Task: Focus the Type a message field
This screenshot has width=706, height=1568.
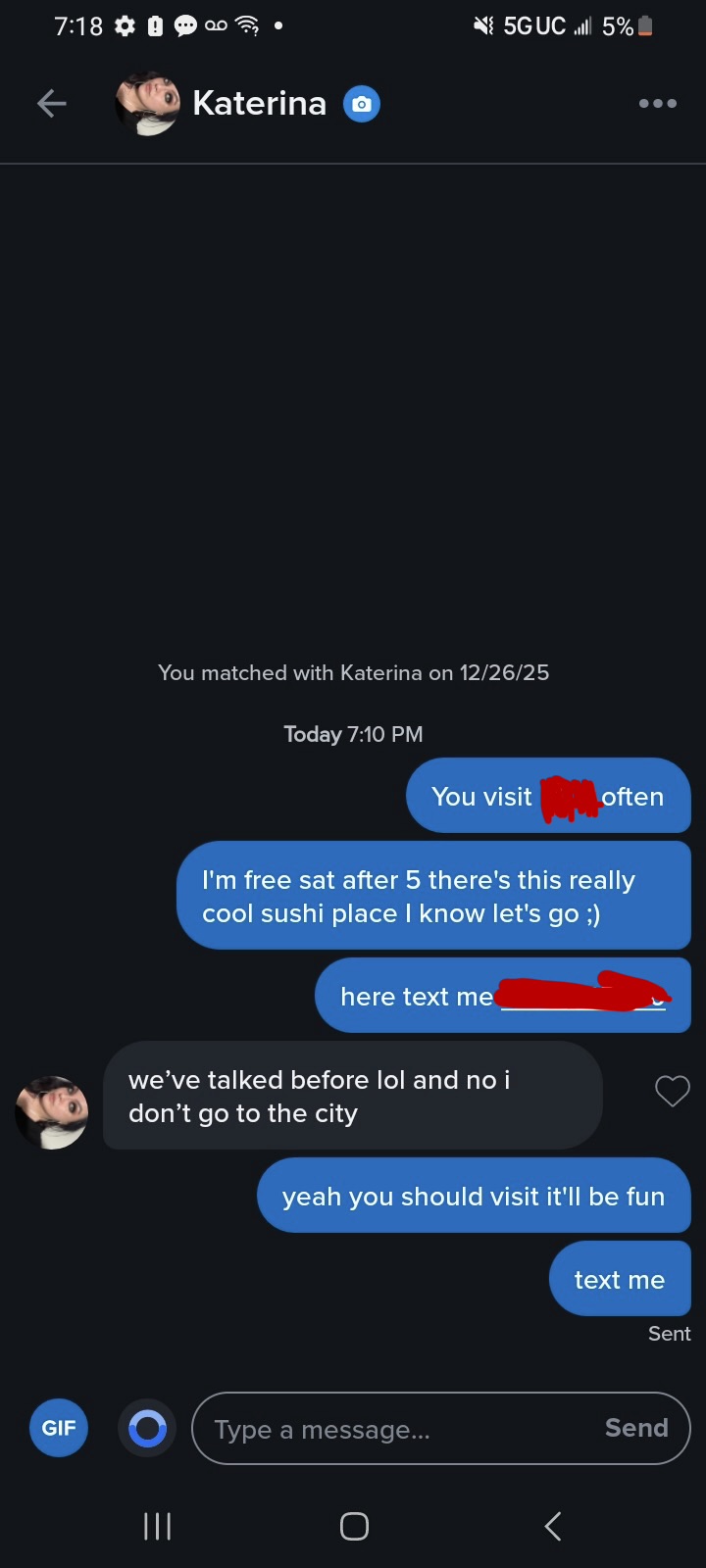Action: pos(392,1429)
